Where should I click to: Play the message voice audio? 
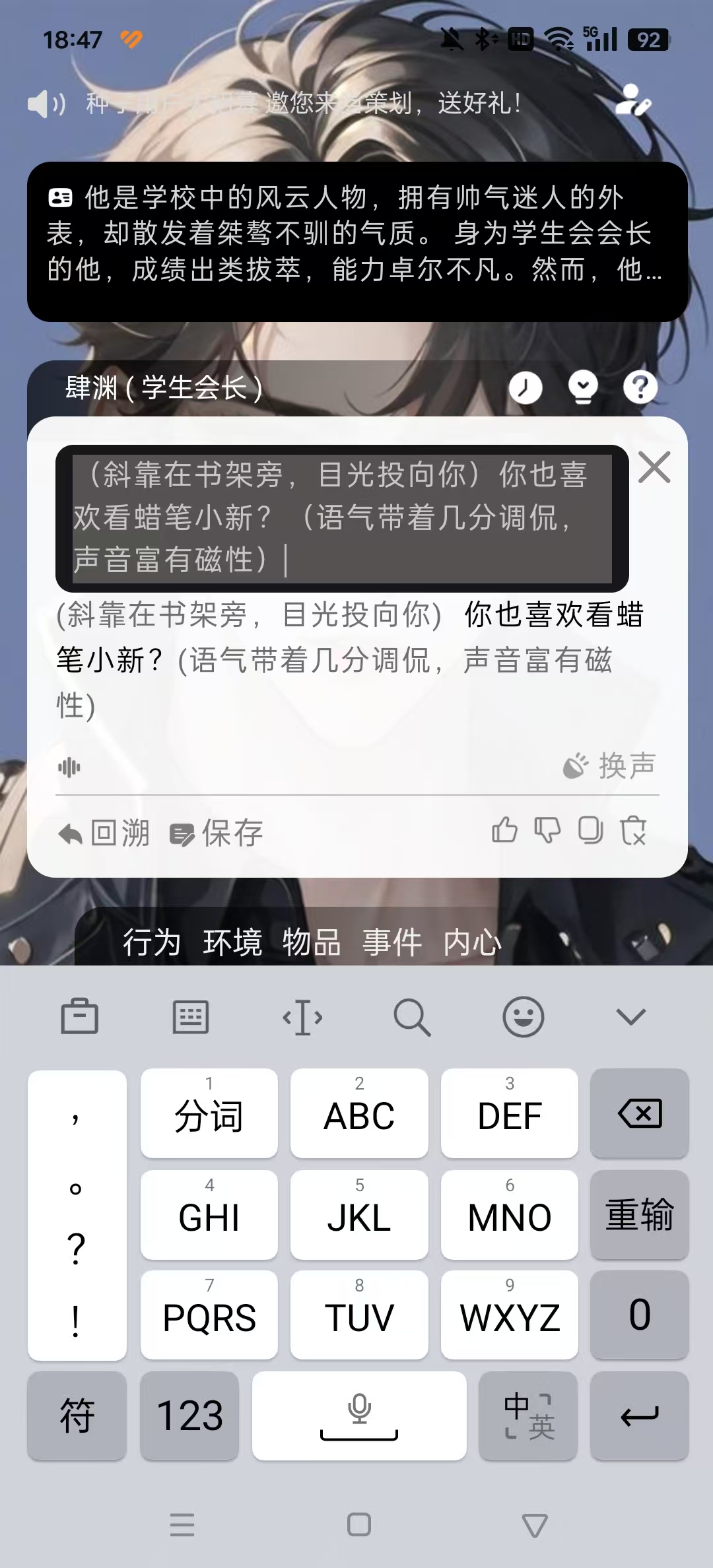click(x=69, y=767)
